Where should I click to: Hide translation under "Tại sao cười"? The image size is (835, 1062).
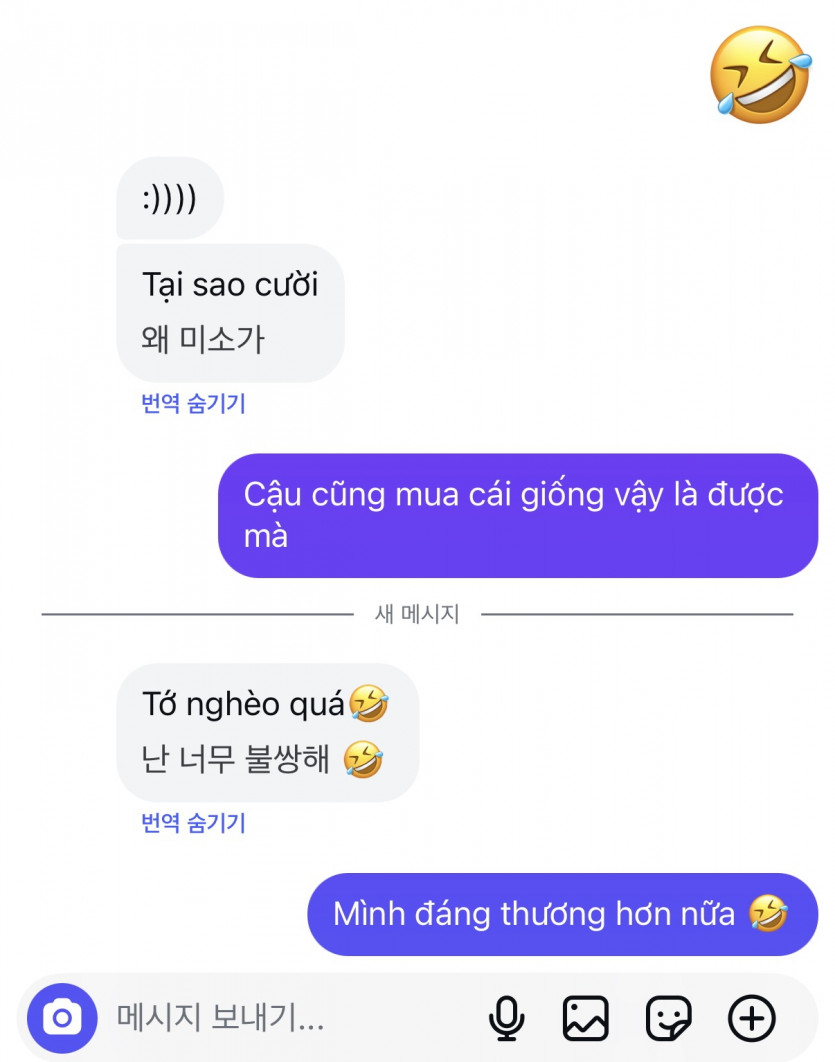(x=193, y=404)
